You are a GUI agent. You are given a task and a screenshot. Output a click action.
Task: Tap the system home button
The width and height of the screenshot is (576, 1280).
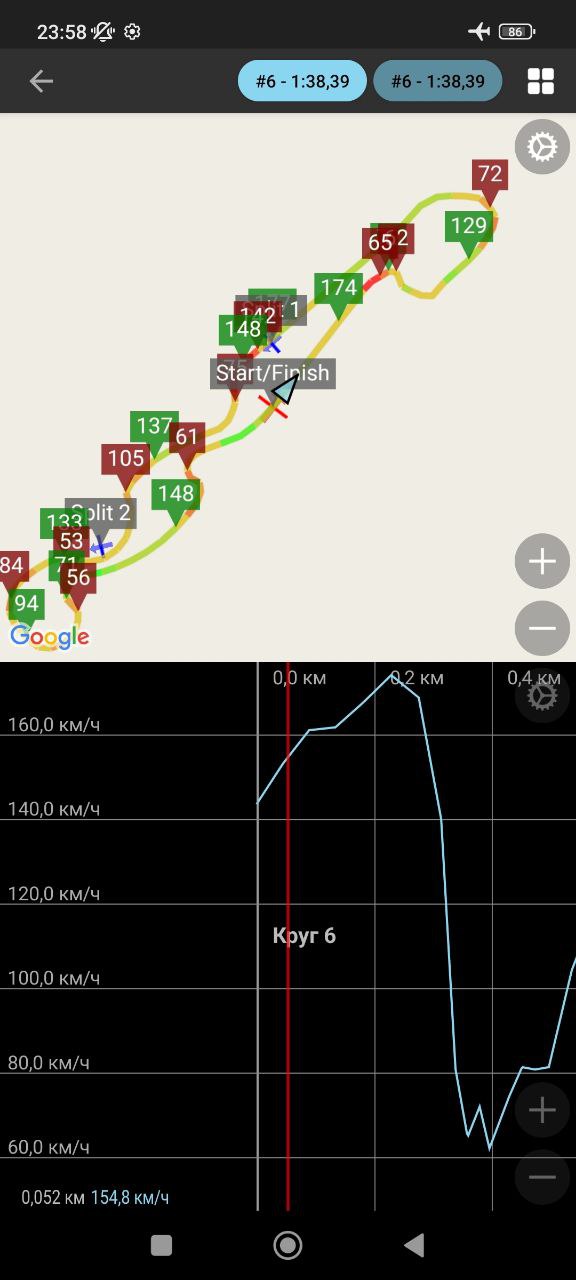coord(288,1245)
